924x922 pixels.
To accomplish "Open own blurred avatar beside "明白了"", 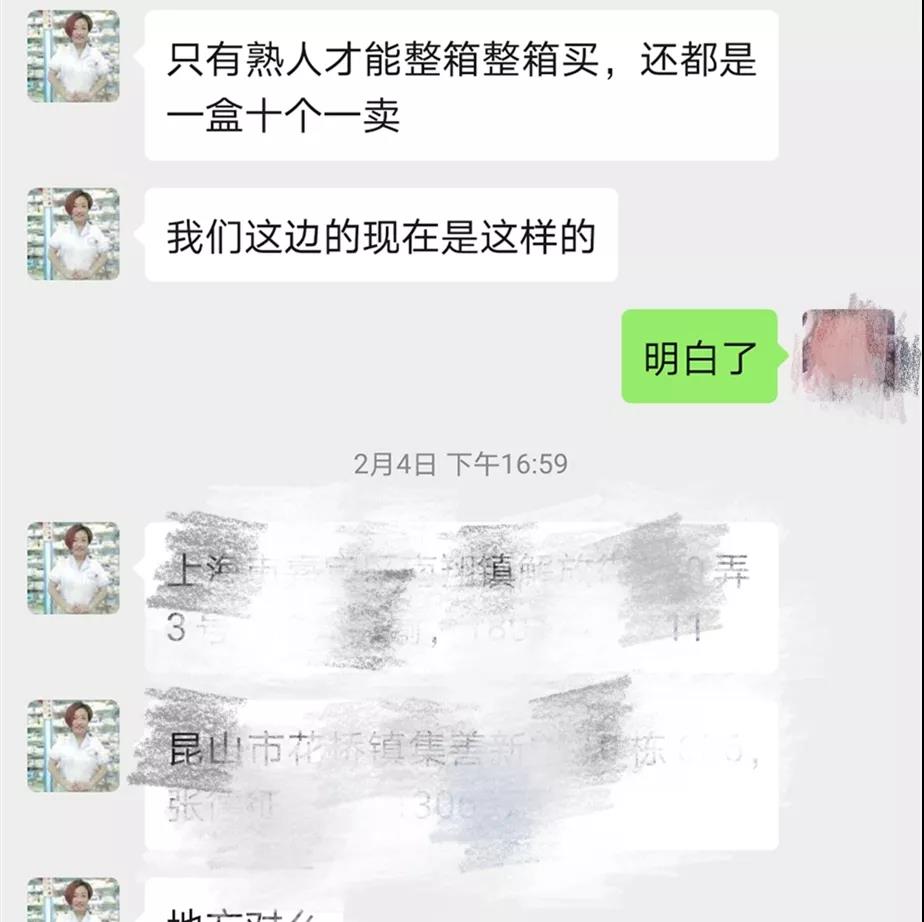I will coord(848,356).
